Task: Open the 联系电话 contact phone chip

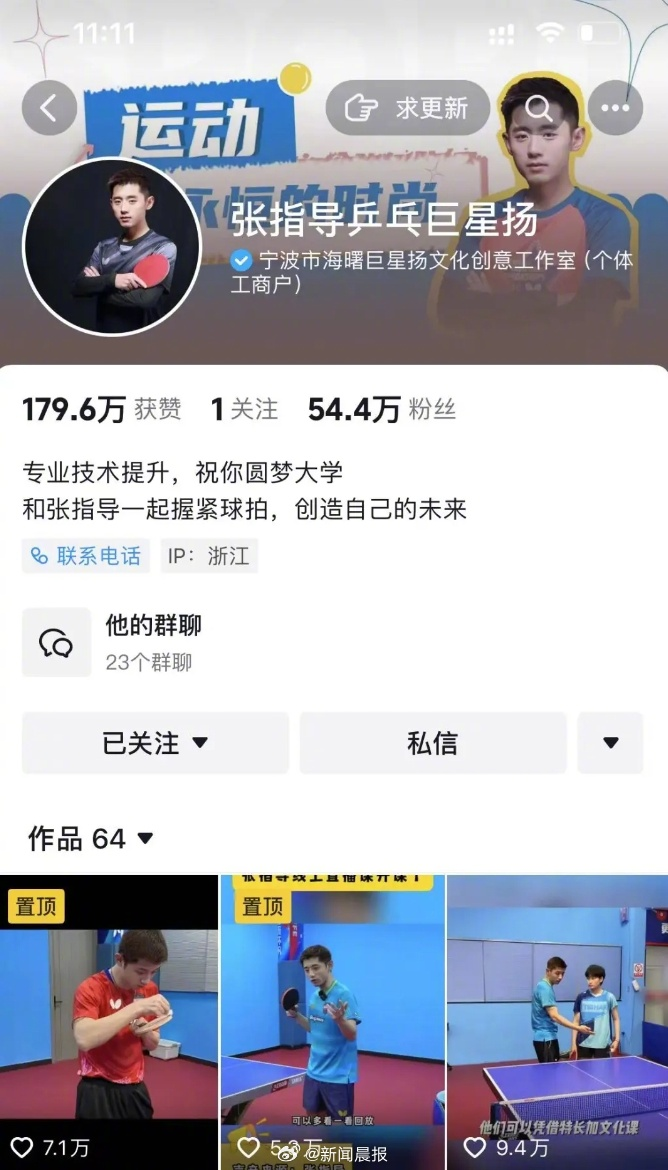Action: tap(86, 556)
